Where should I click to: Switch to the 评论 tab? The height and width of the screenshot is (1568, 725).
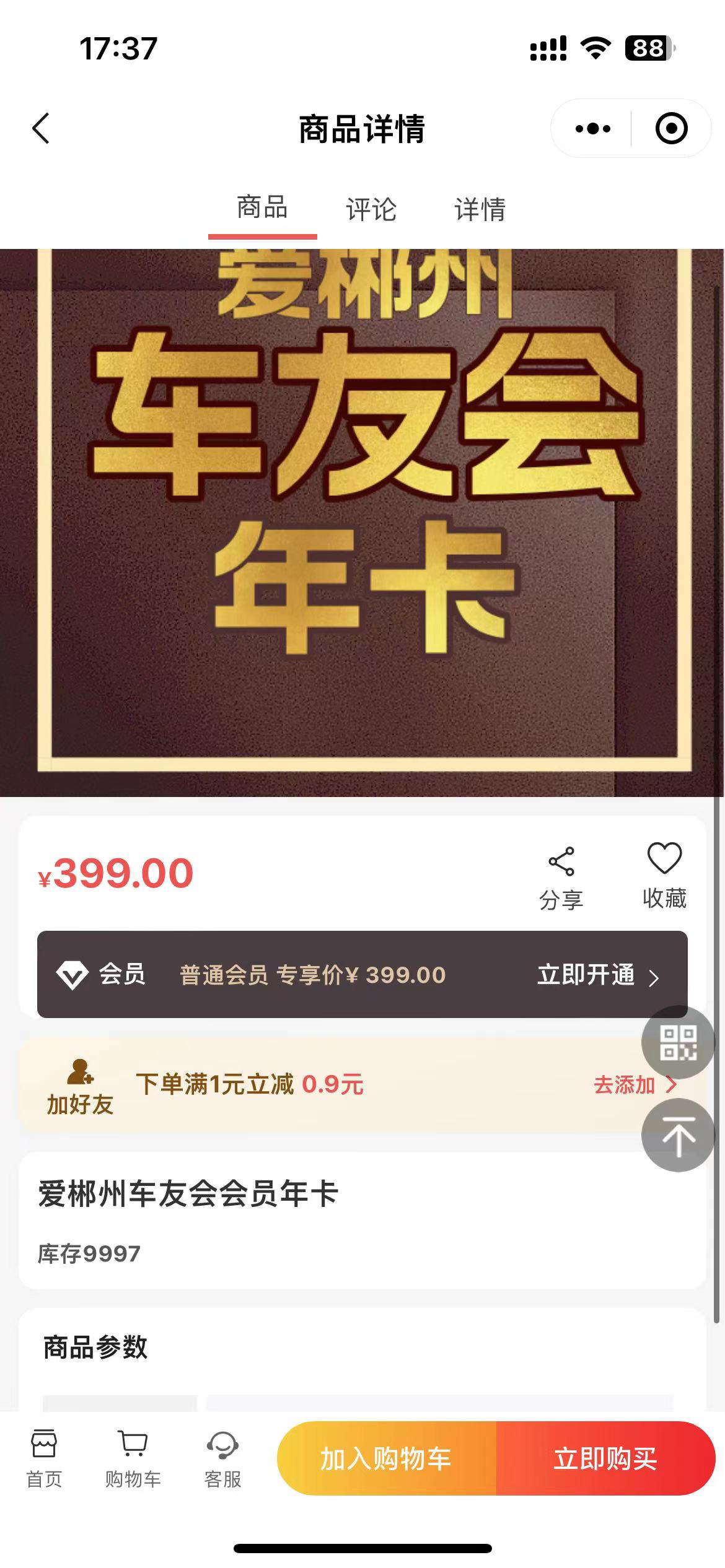371,209
